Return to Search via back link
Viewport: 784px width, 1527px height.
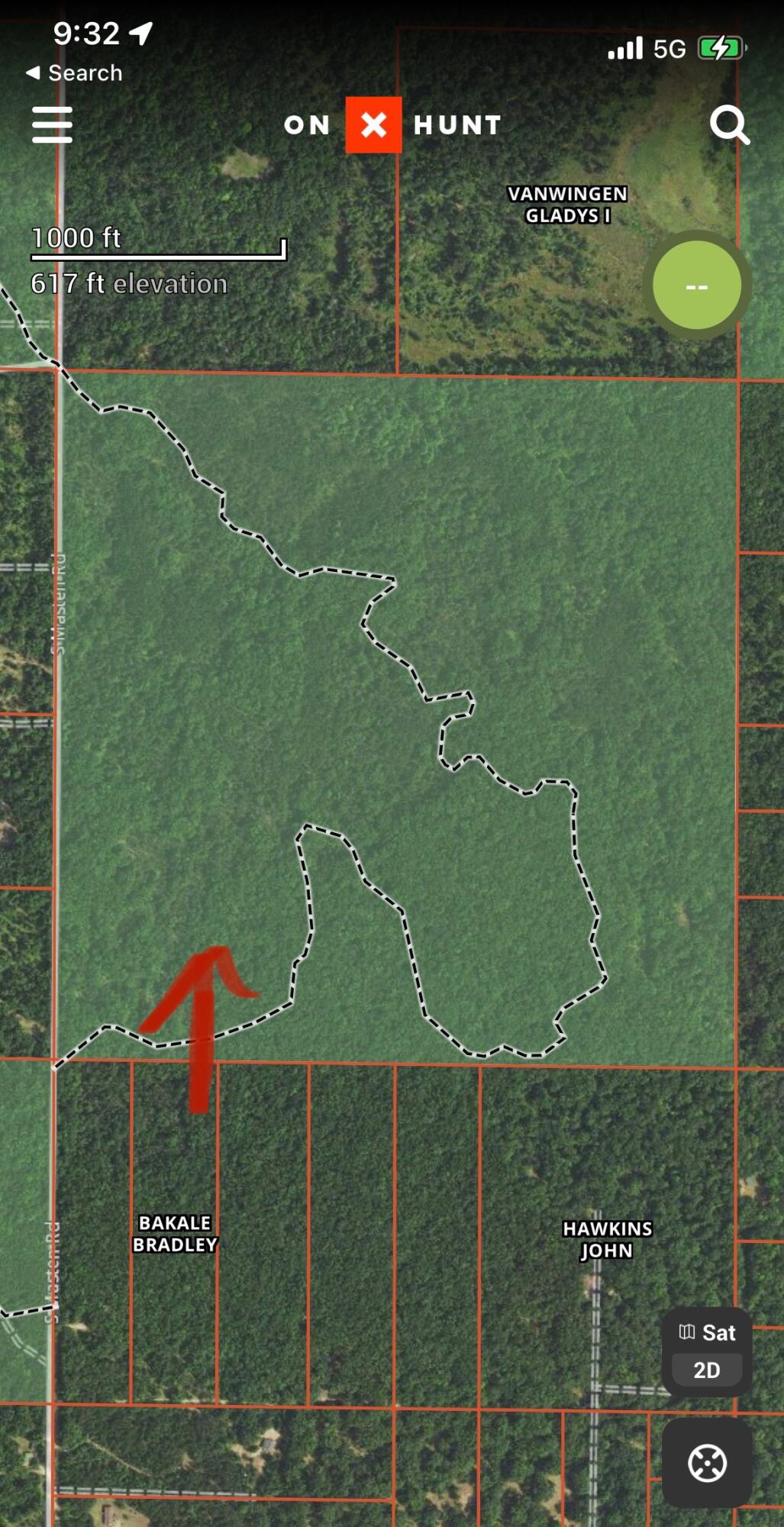[x=74, y=73]
